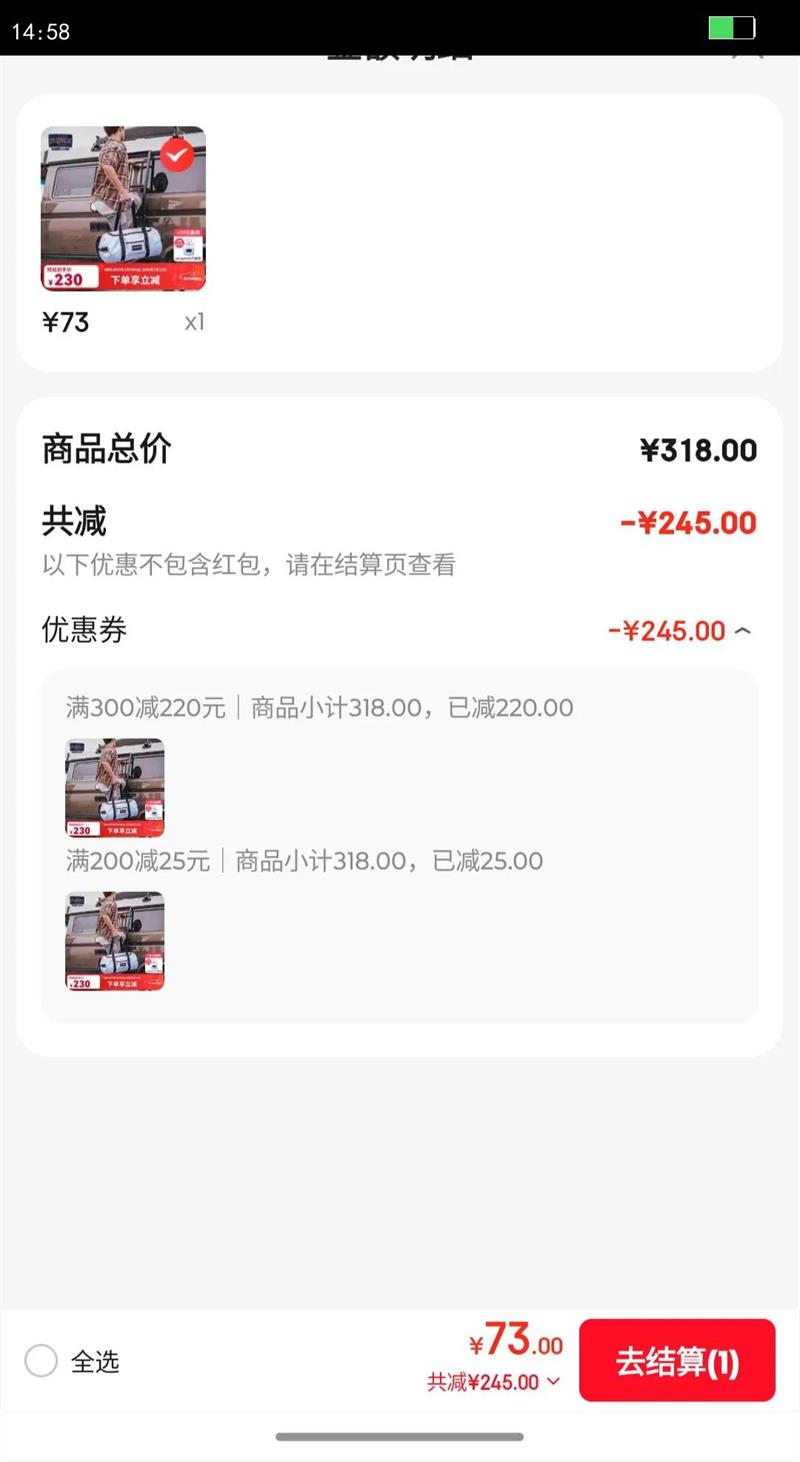The width and height of the screenshot is (800, 1462).
Task: Click the 满300减220元 coupon's product thumbnail
Action: pyautogui.click(x=114, y=787)
